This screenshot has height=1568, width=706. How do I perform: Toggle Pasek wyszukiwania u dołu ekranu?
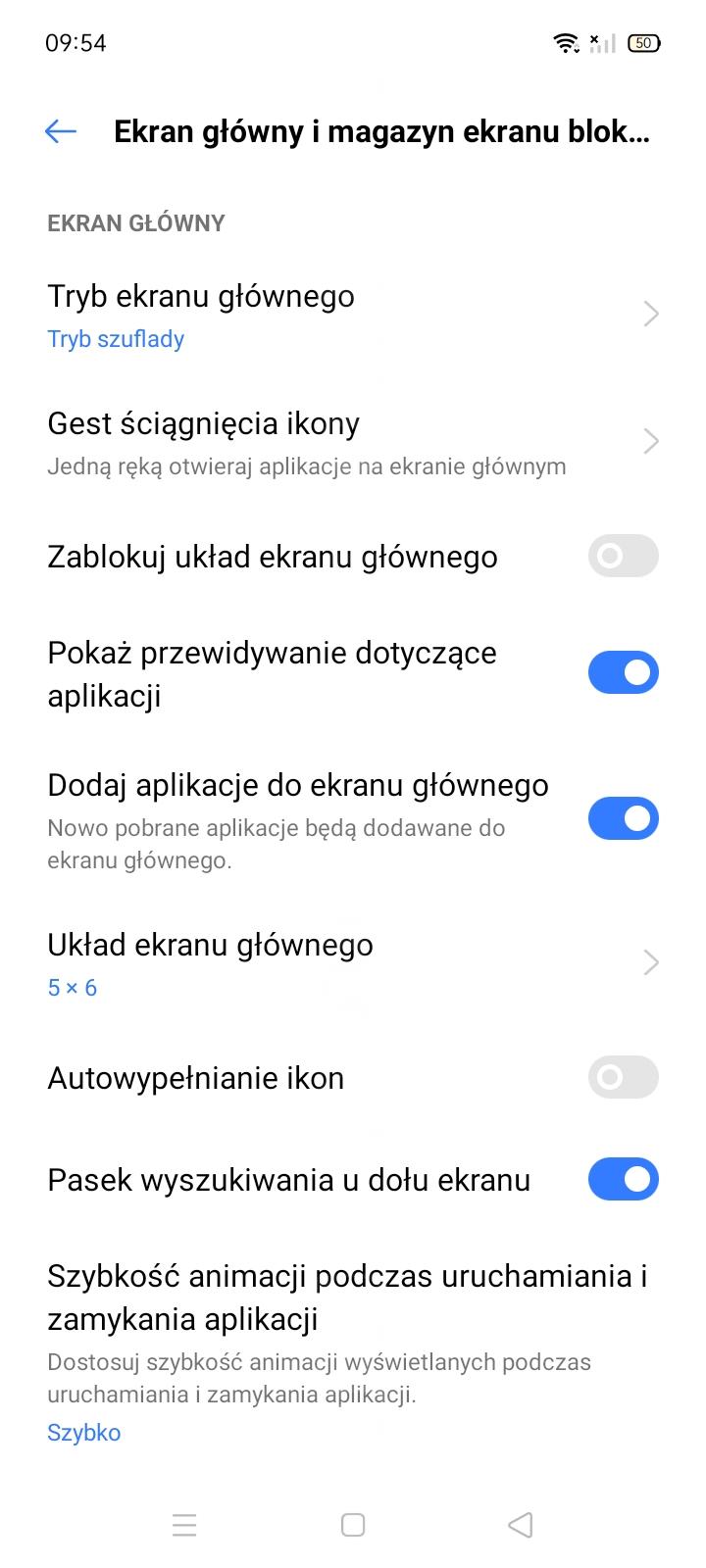tap(623, 1180)
